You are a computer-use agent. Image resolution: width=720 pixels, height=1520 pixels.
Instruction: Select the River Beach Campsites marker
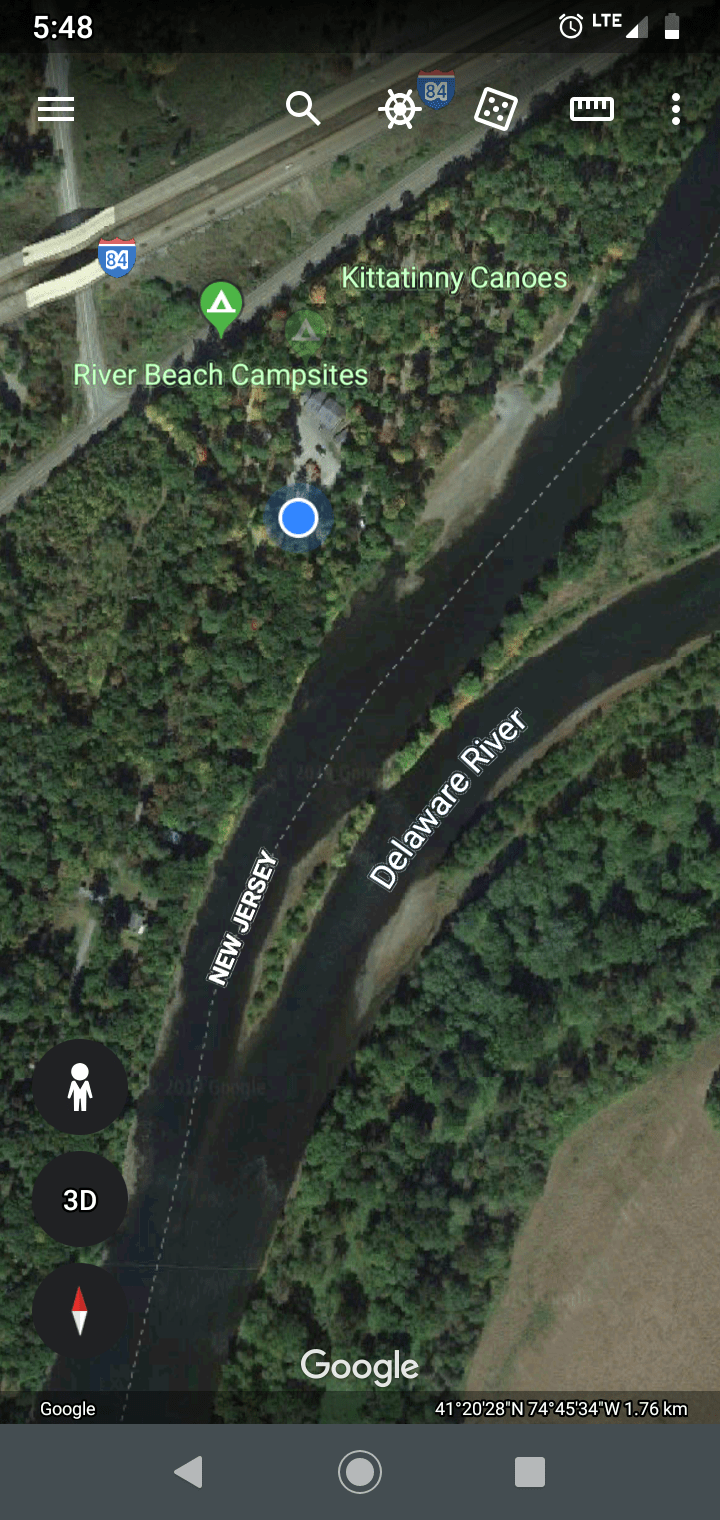pos(221,307)
